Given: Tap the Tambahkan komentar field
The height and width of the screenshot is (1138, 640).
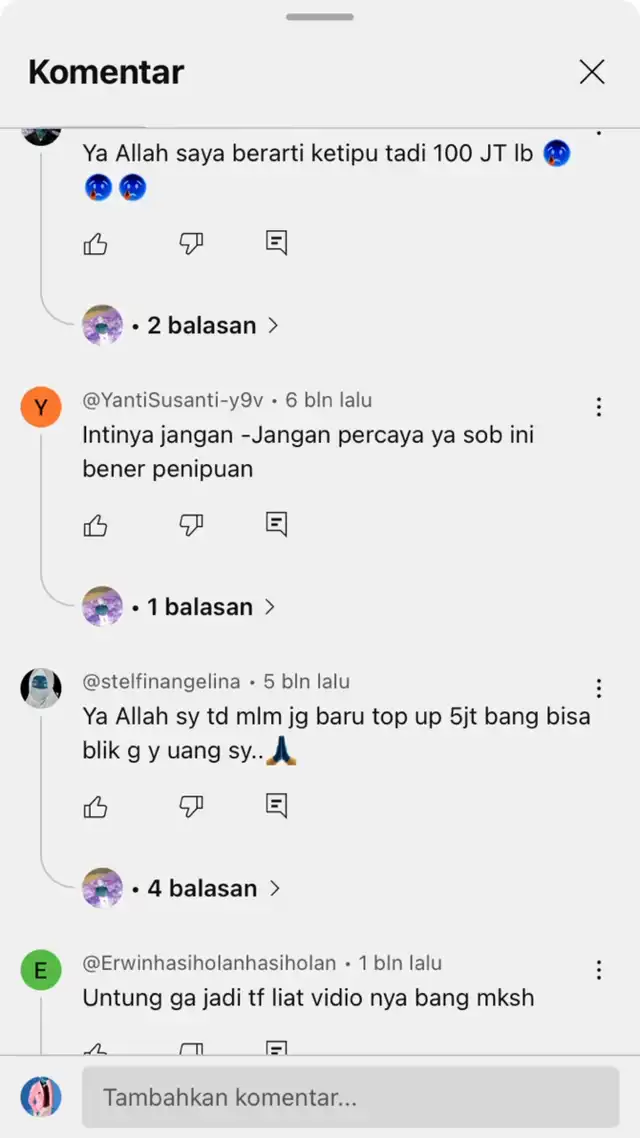Looking at the screenshot, I should 350,1097.
